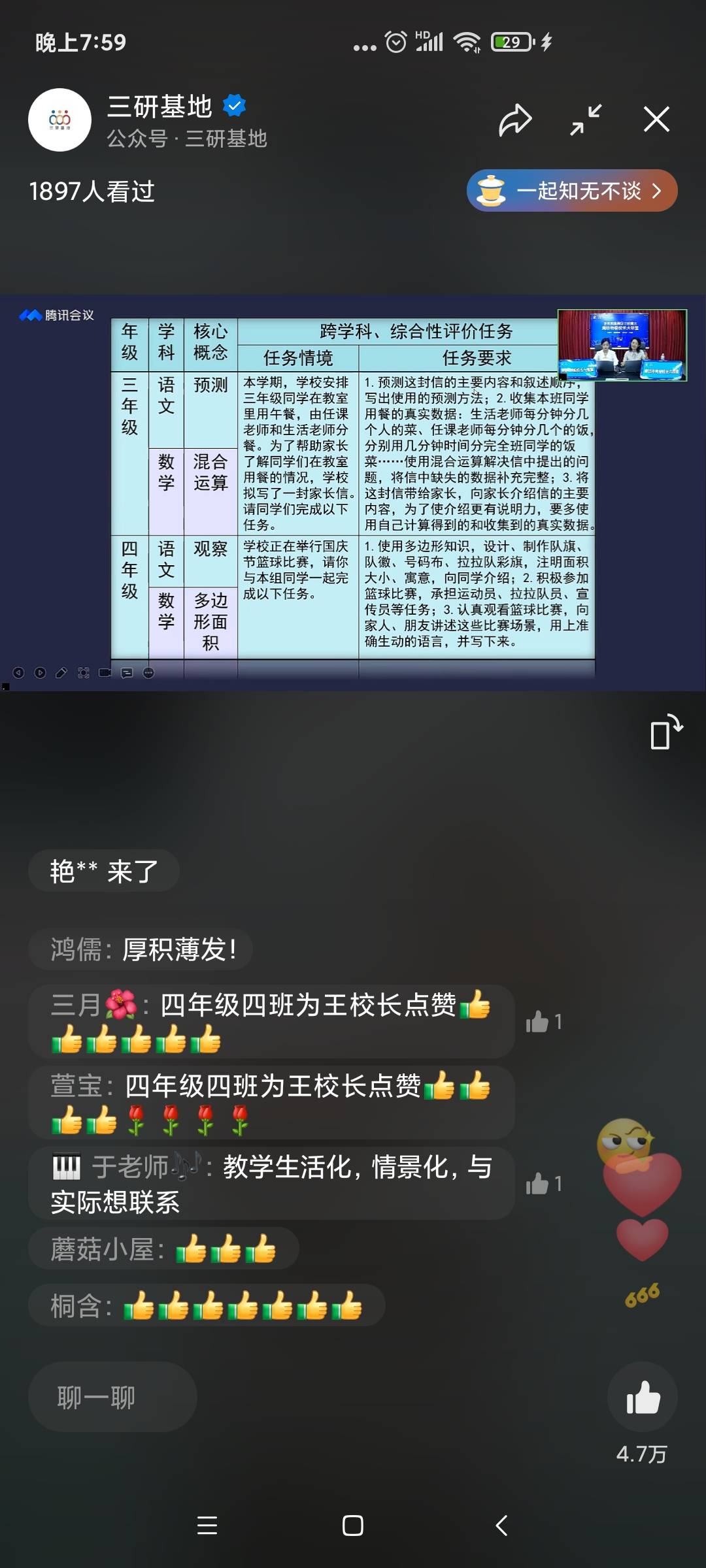The width and height of the screenshot is (706, 1568).
Task: Go back a slide with the left arrow icon
Action: [18, 672]
